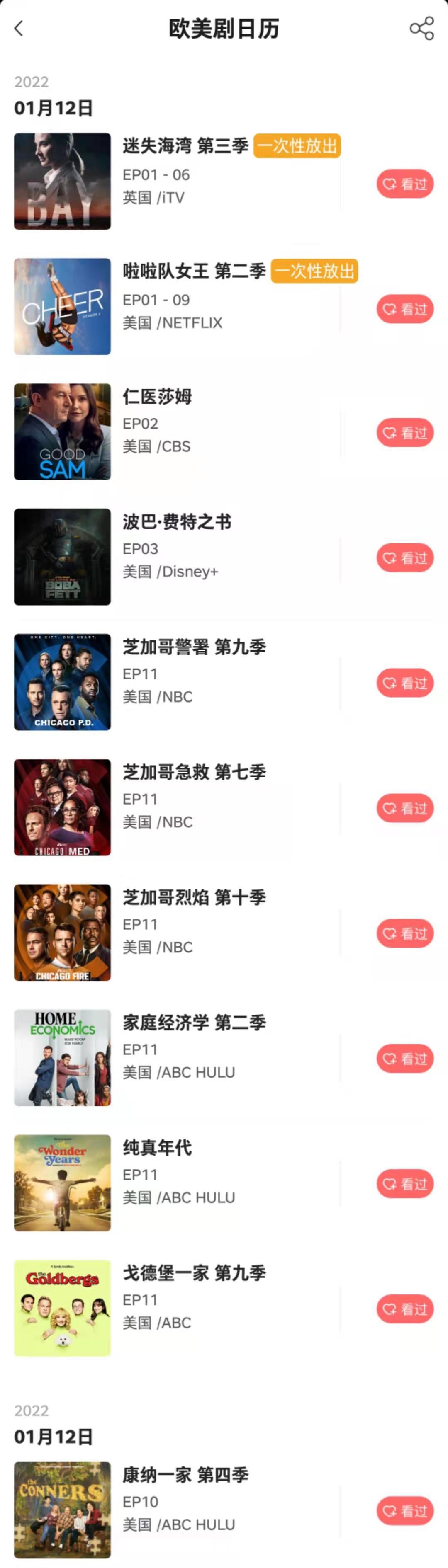
Task: Open the 纯真年代 poster
Action: (x=62, y=1183)
